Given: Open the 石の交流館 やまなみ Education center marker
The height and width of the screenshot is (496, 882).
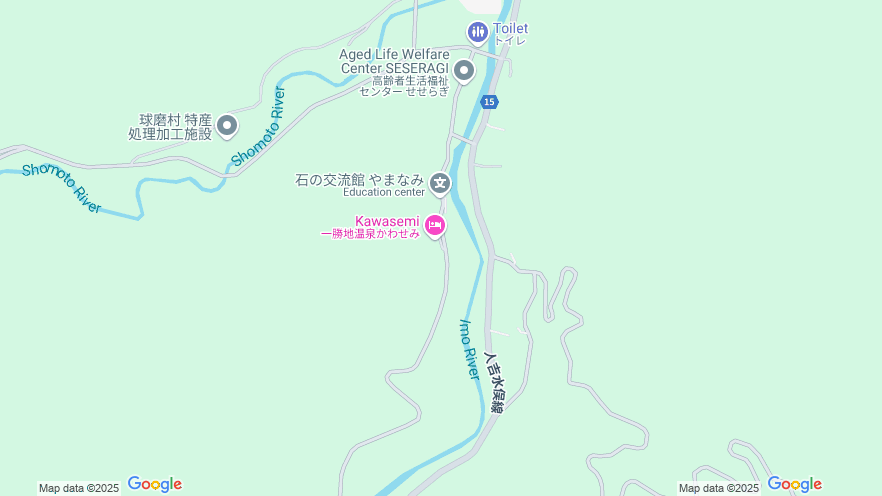Looking at the screenshot, I should coord(440,183).
